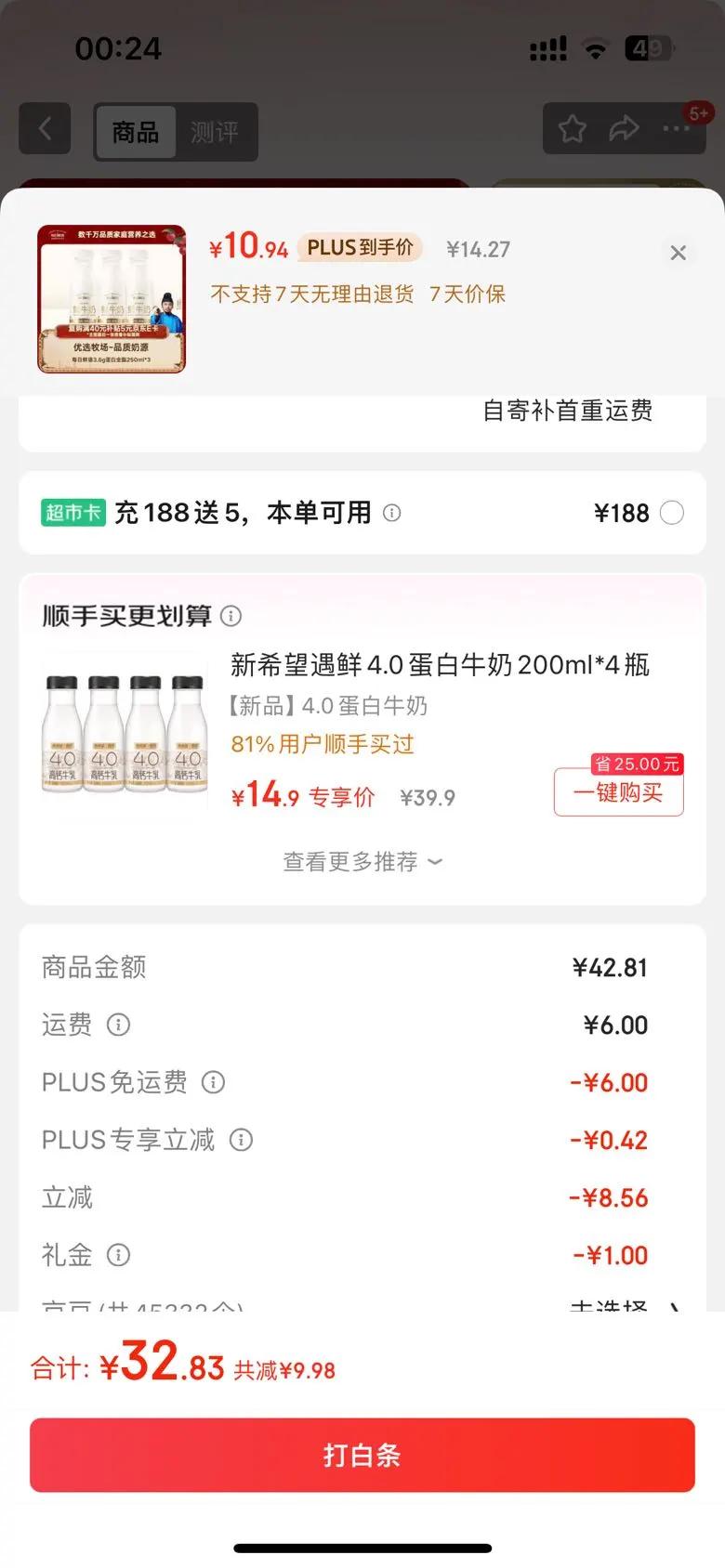Show 运费 details info

point(118,1025)
